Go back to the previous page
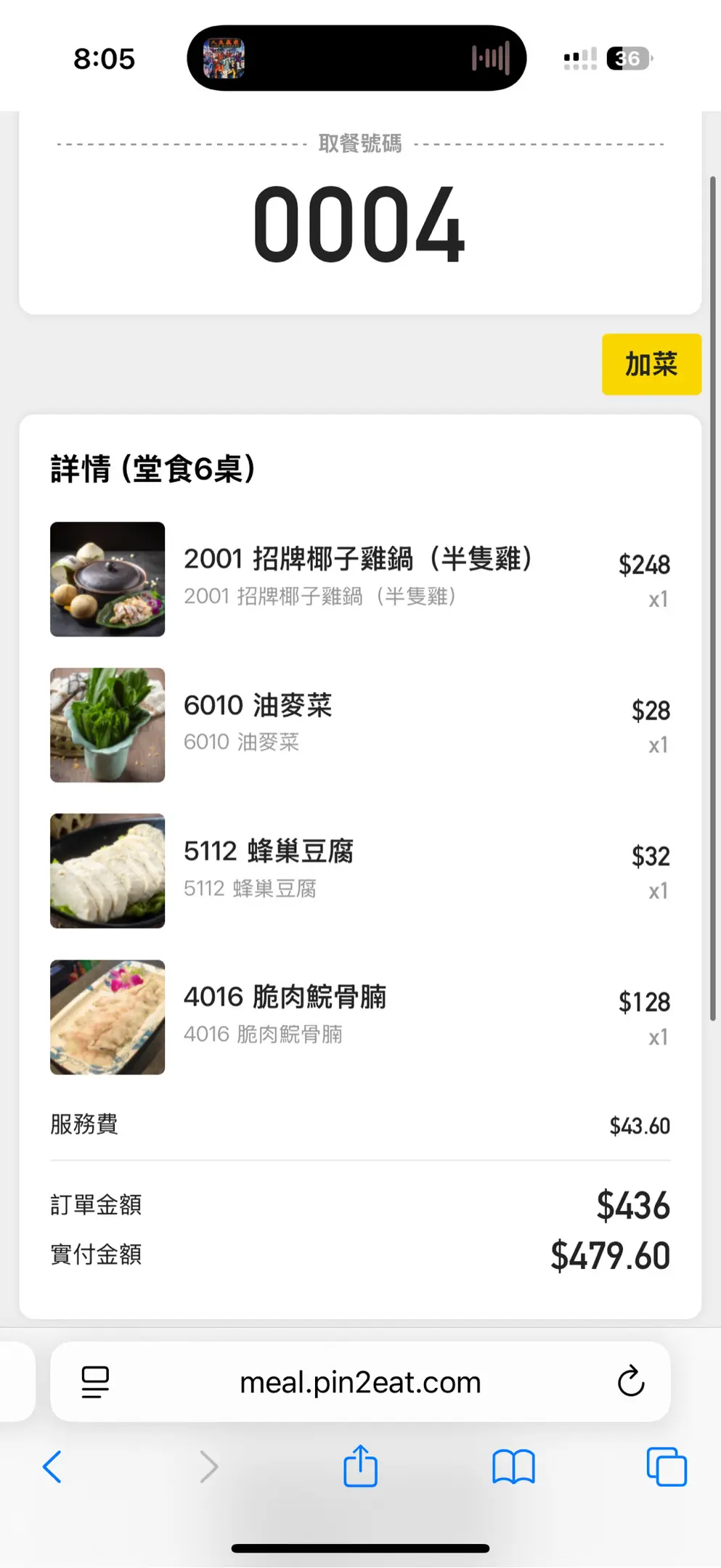The width and height of the screenshot is (721, 1568). 52,1466
